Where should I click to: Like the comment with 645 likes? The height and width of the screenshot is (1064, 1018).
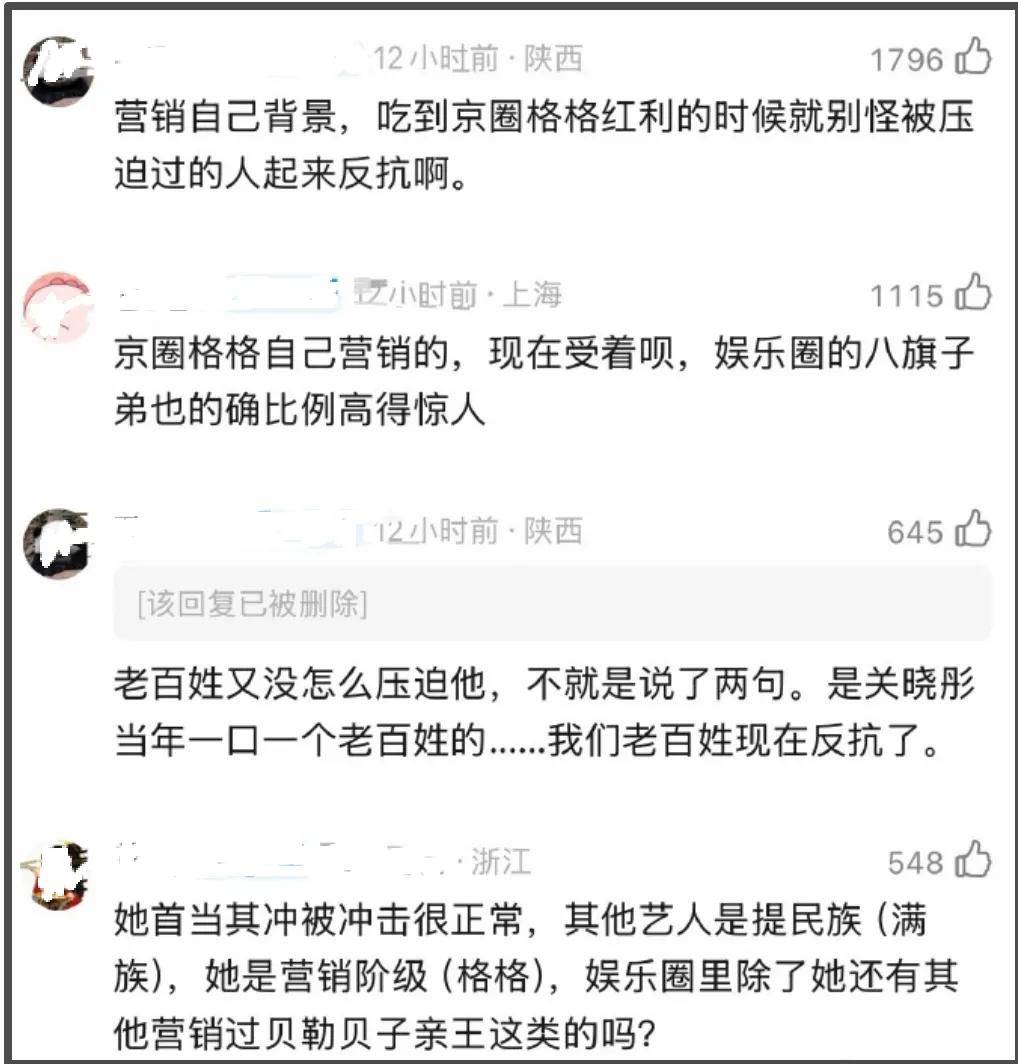point(972,531)
